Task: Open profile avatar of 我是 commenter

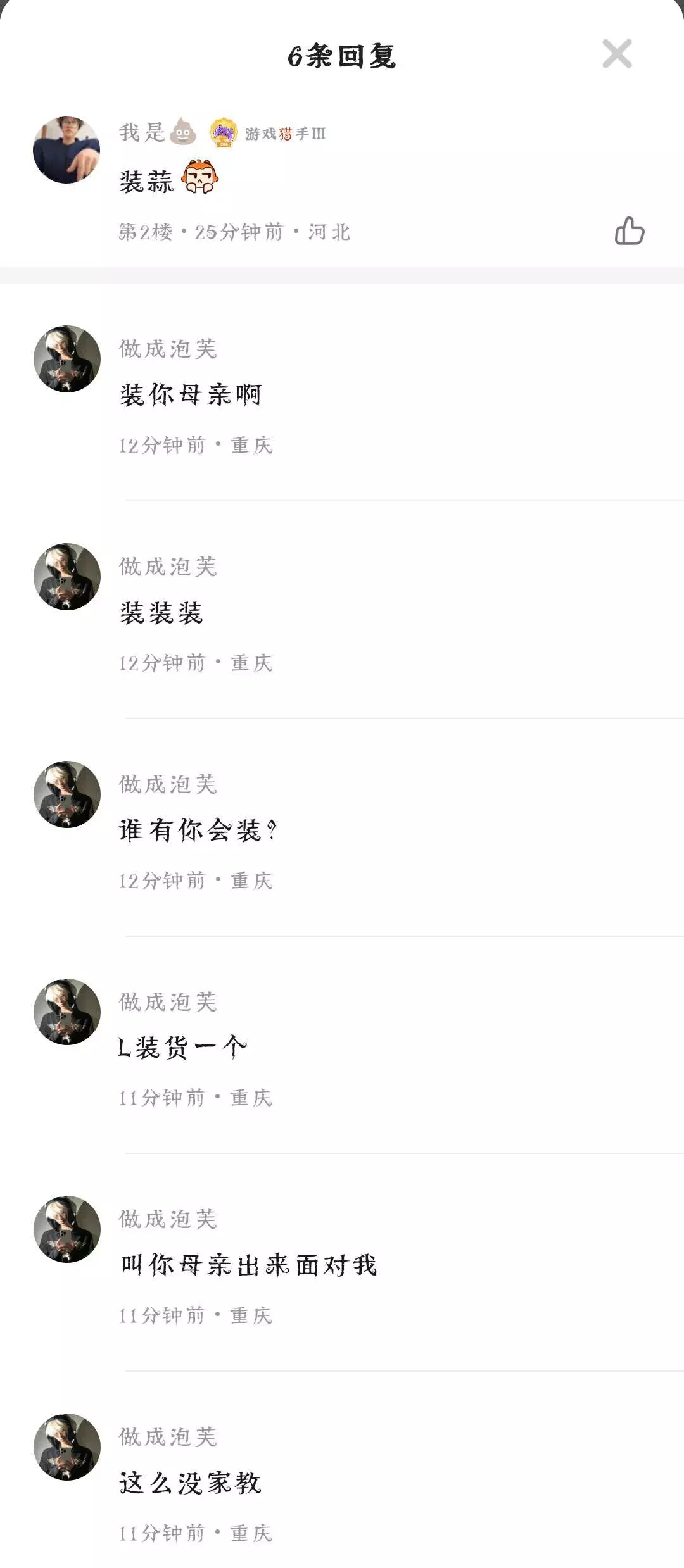Action: tap(66, 150)
